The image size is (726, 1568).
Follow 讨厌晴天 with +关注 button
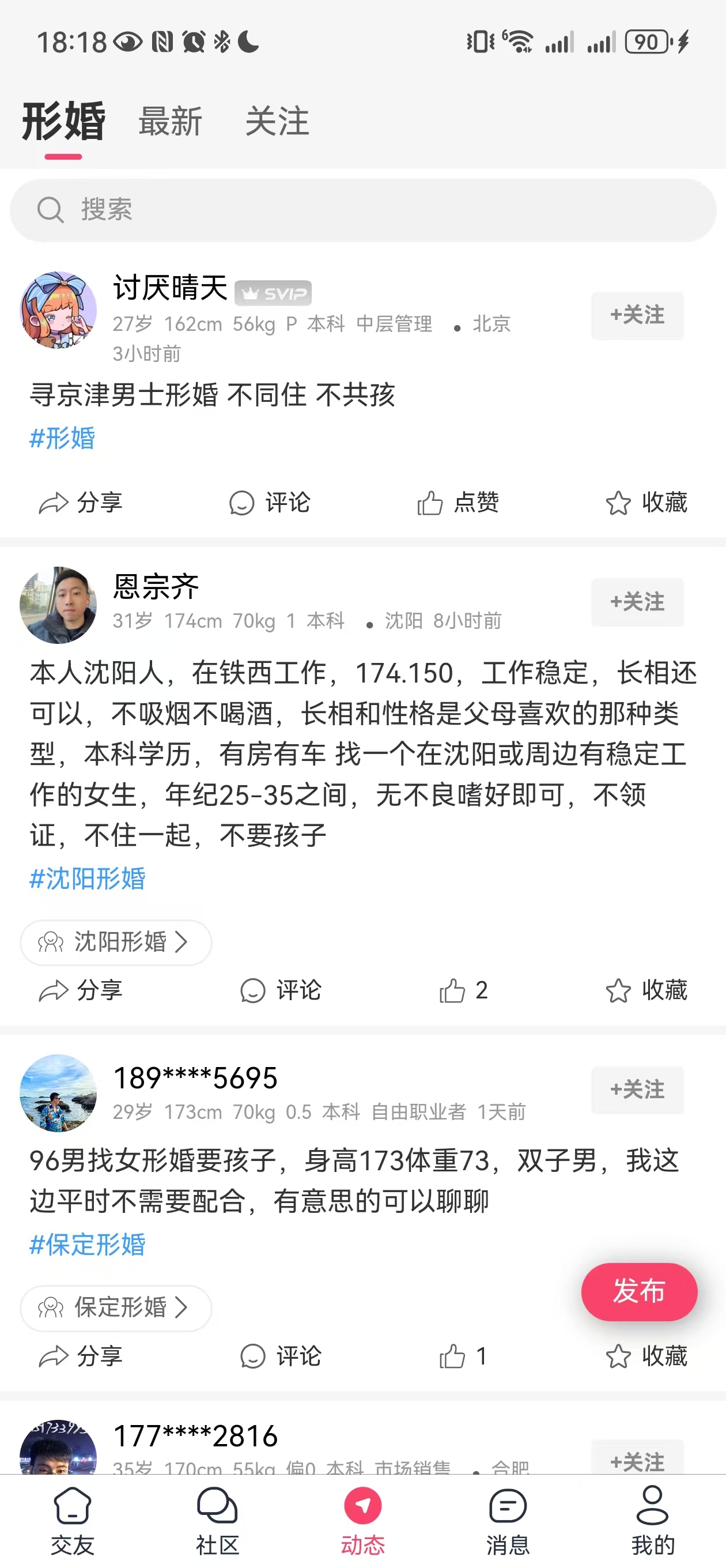pos(637,316)
